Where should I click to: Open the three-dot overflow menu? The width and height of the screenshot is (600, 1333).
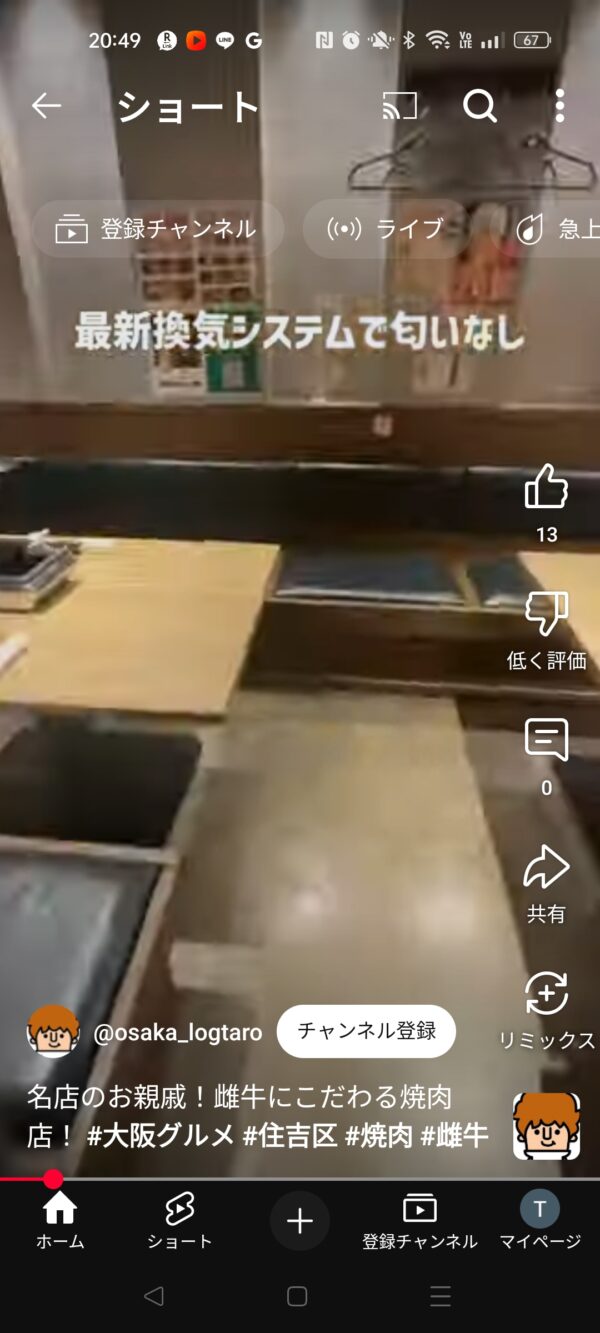(559, 105)
